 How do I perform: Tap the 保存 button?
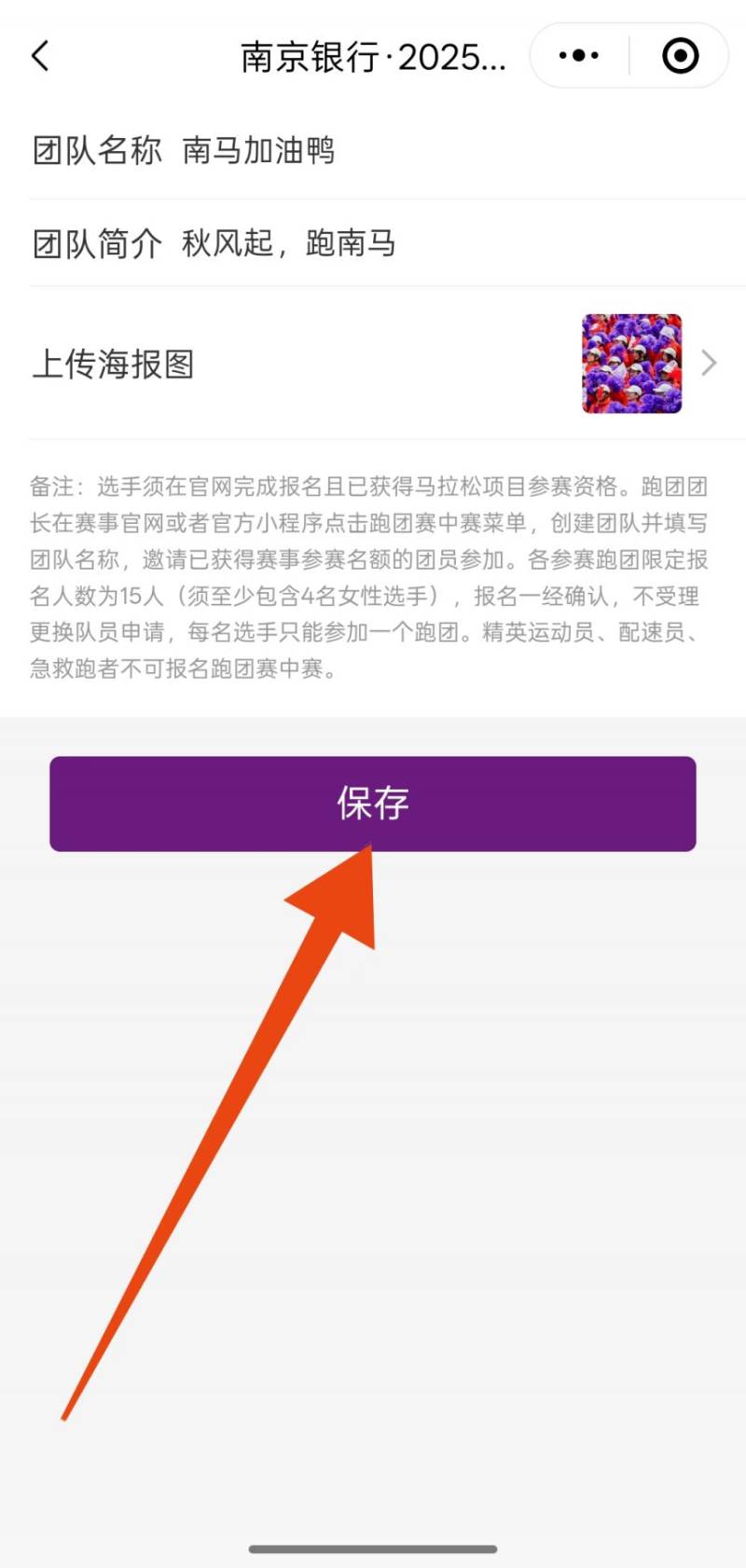(x=373, y=804)
